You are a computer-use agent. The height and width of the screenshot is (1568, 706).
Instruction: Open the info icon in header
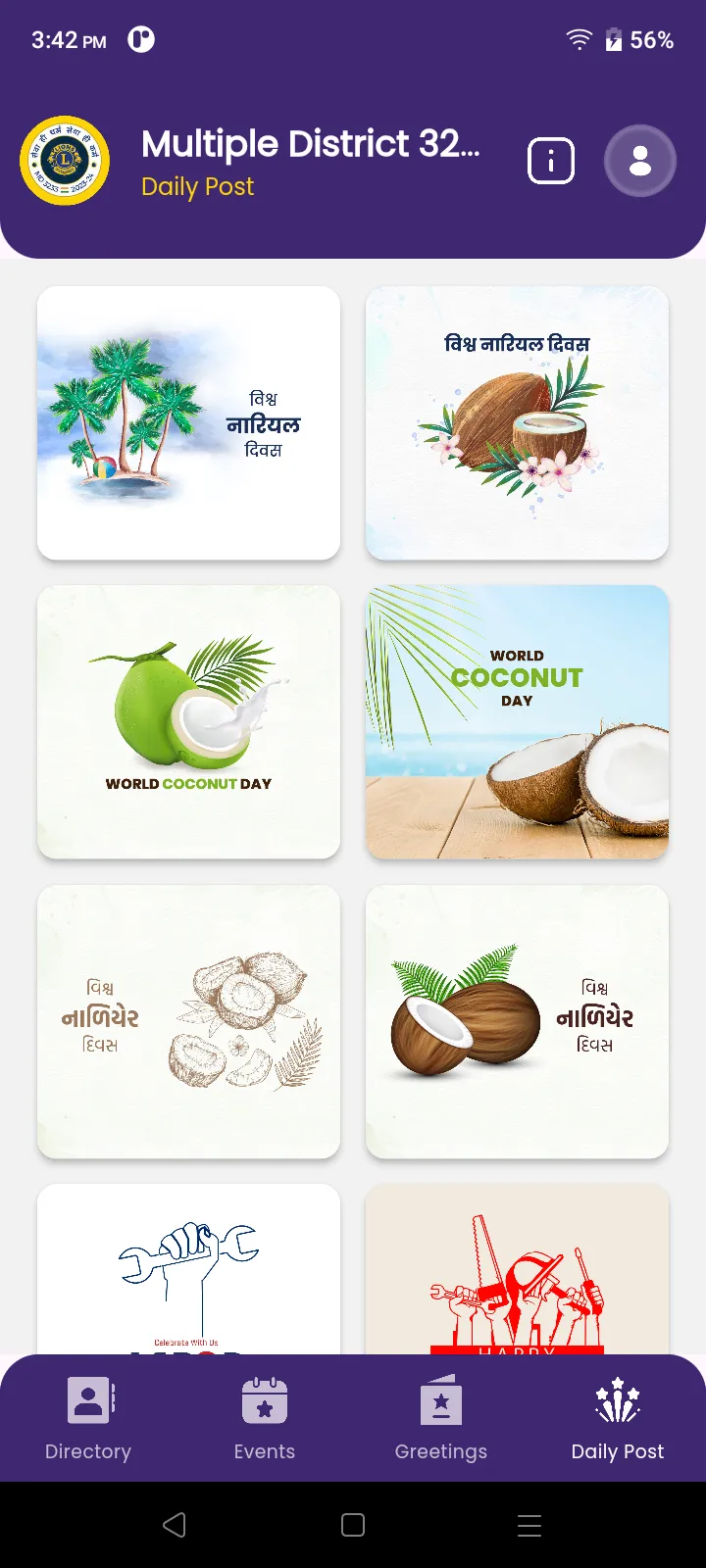tap(551, 161)
